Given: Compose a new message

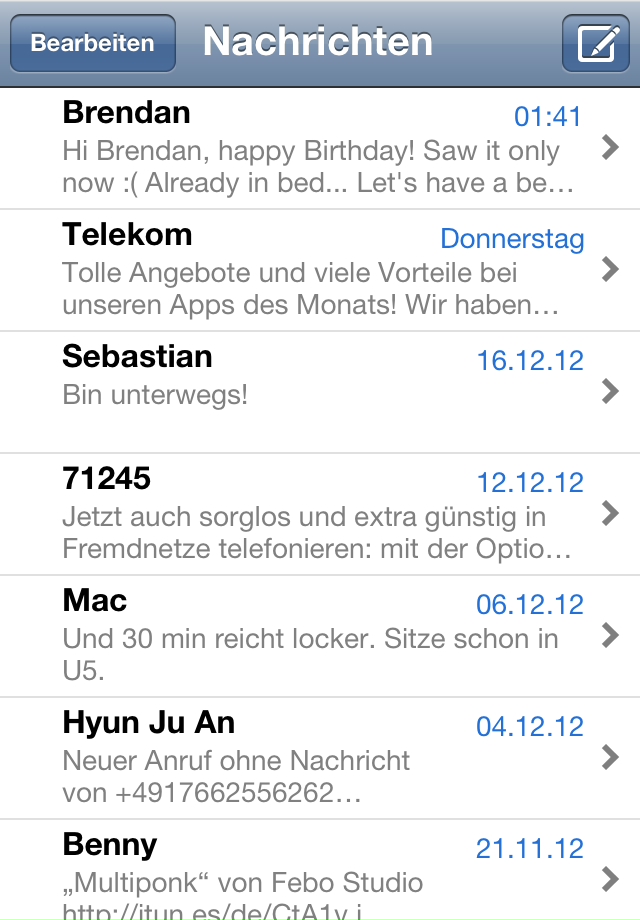Looking at the screenshot, I should [596, 44].
